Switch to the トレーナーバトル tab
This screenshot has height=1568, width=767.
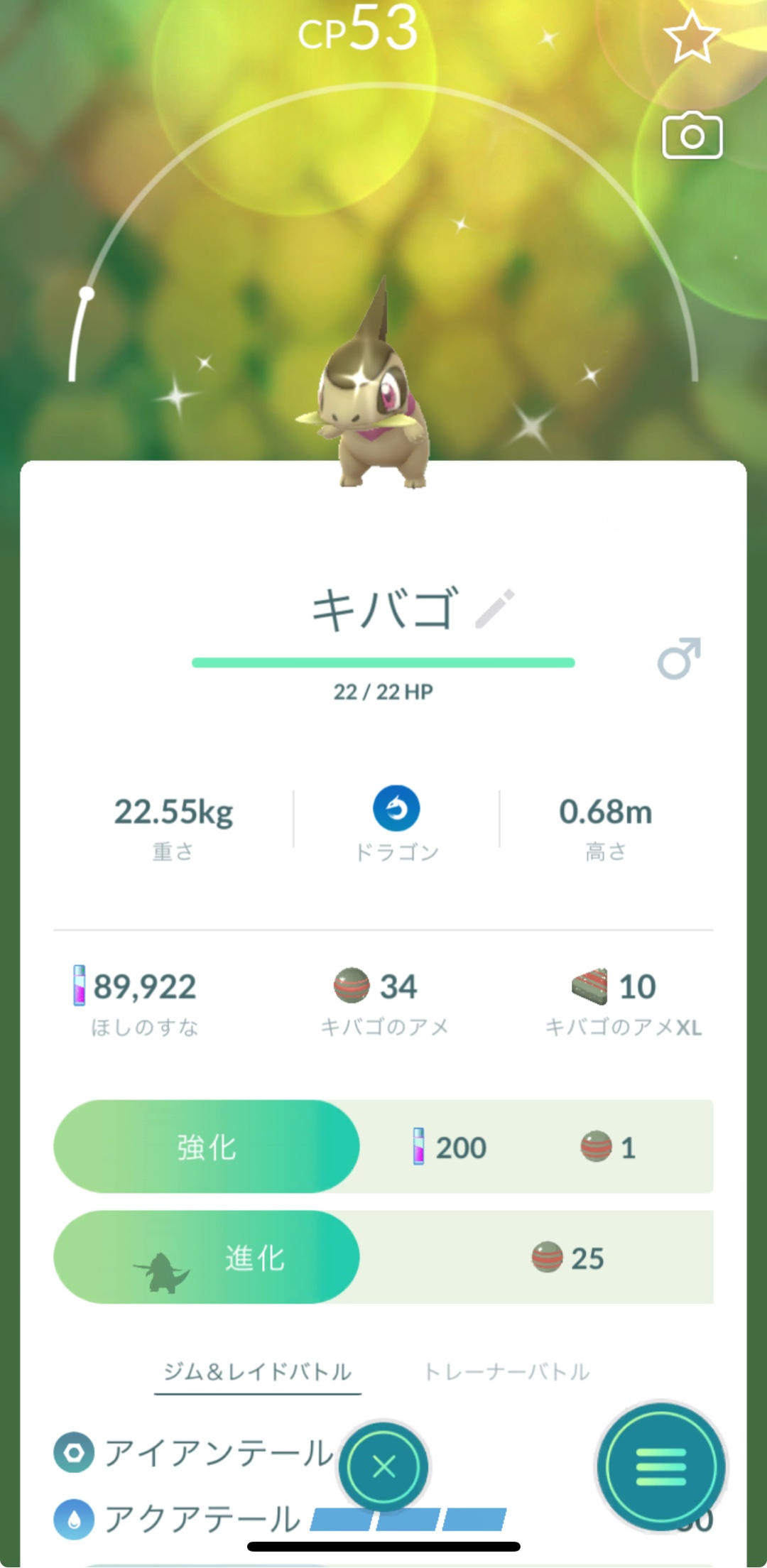click(506, 1372)
